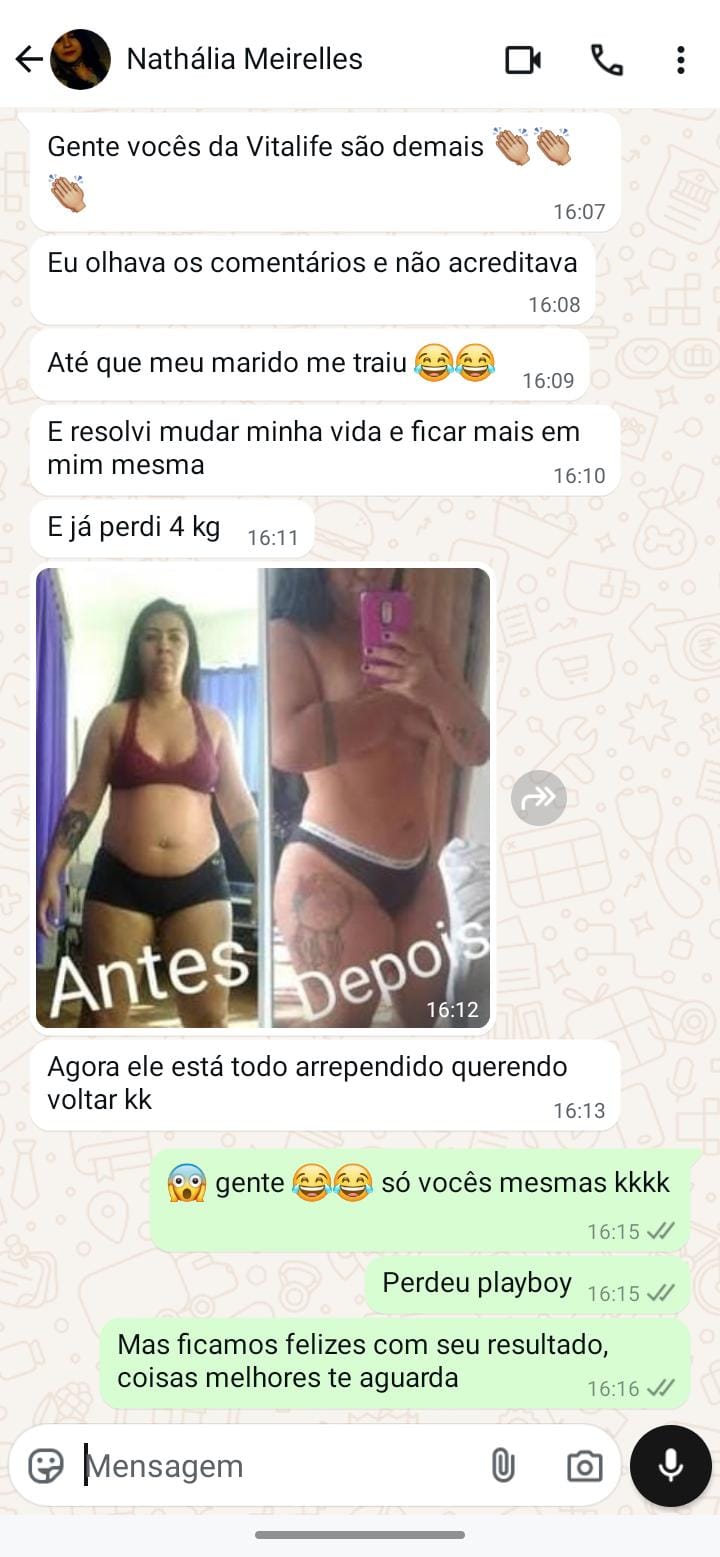Screen dimensions: 720x1557
Task: Open the camera from the message bar
Action: click(584, 1466)
